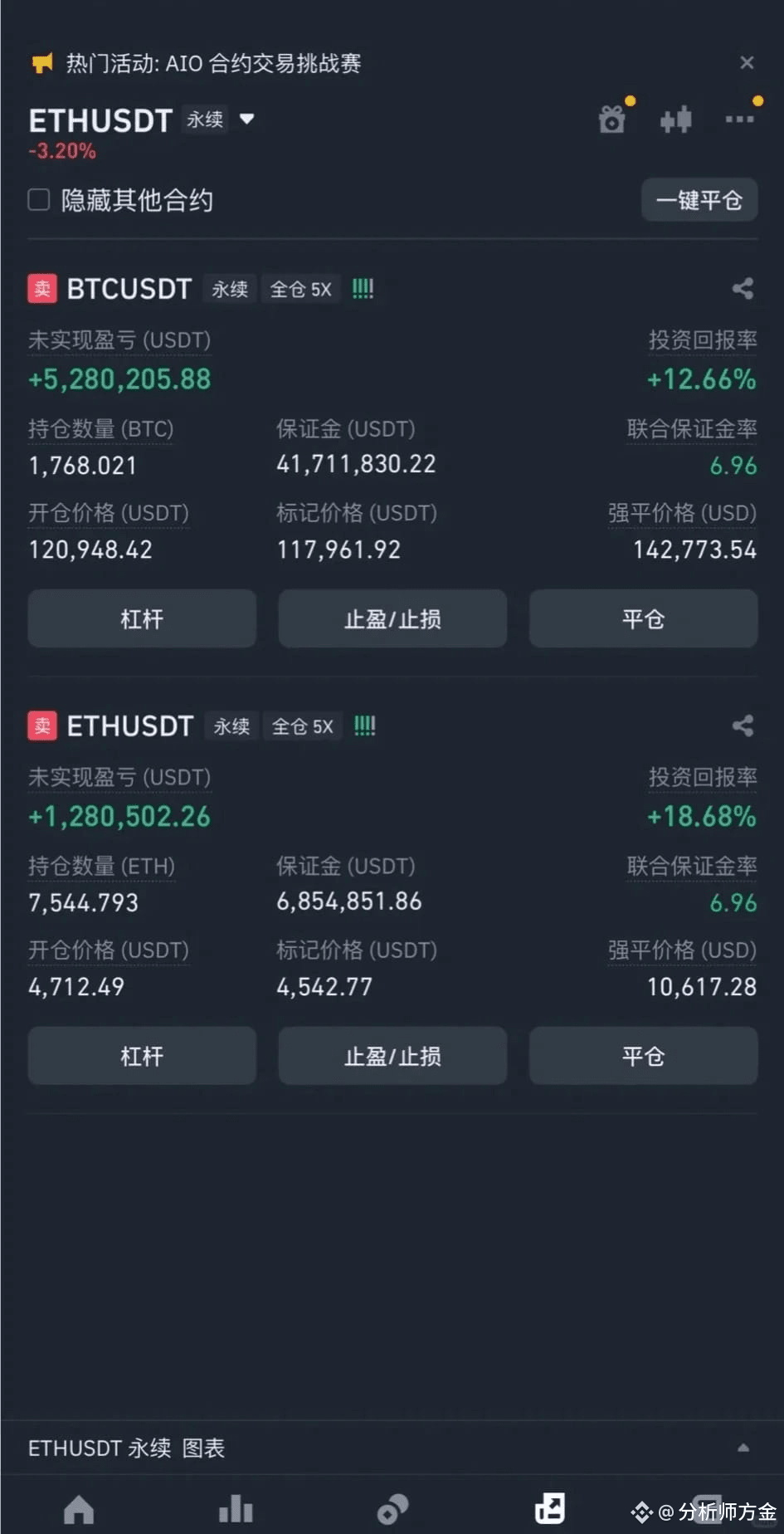Open the 全仓 5X margin mode on BTCUSDT

click(301, 289)
